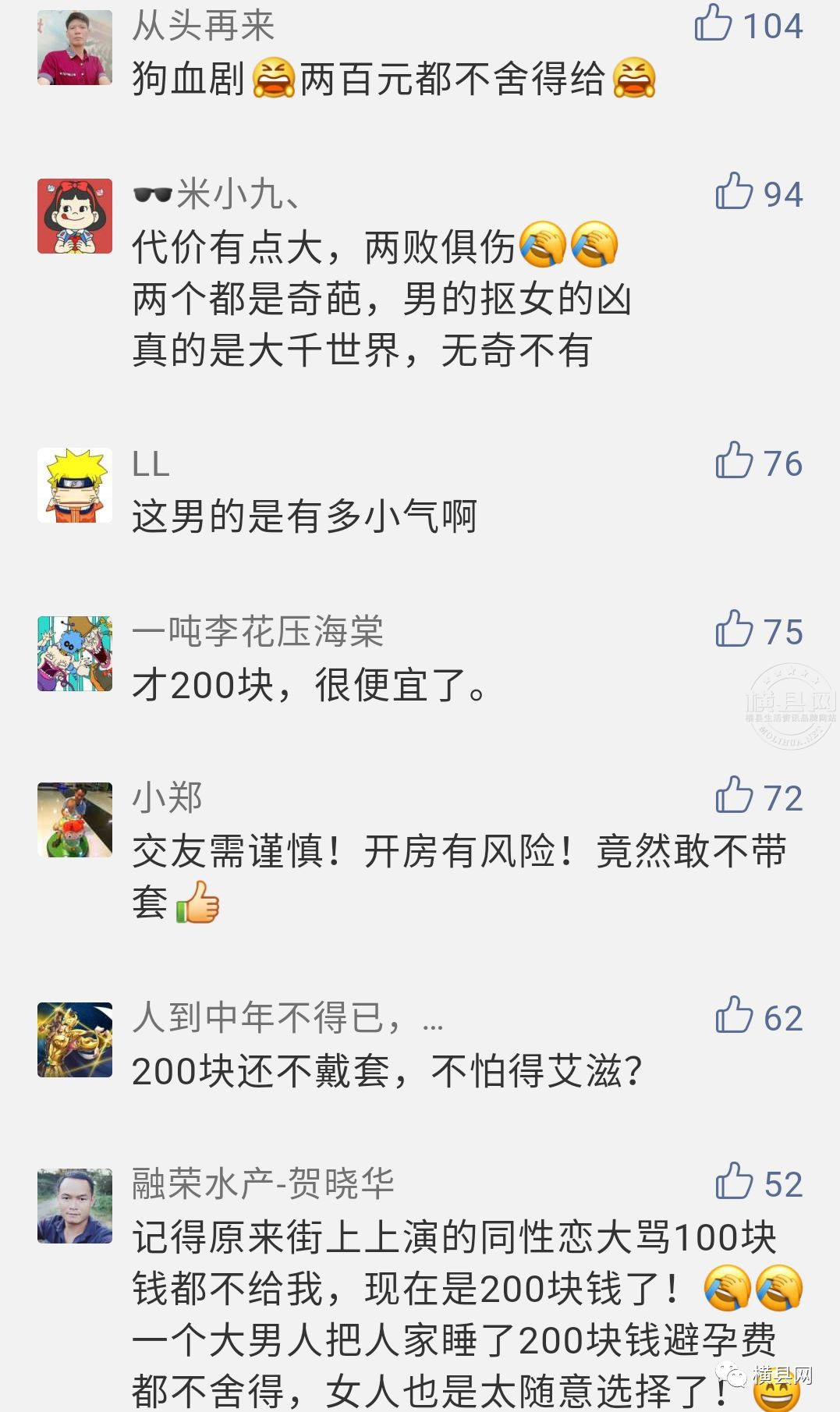840x1412 pixels.
Task: Like the comment by 一吨李花压海棠
Action: coord(733,630)
